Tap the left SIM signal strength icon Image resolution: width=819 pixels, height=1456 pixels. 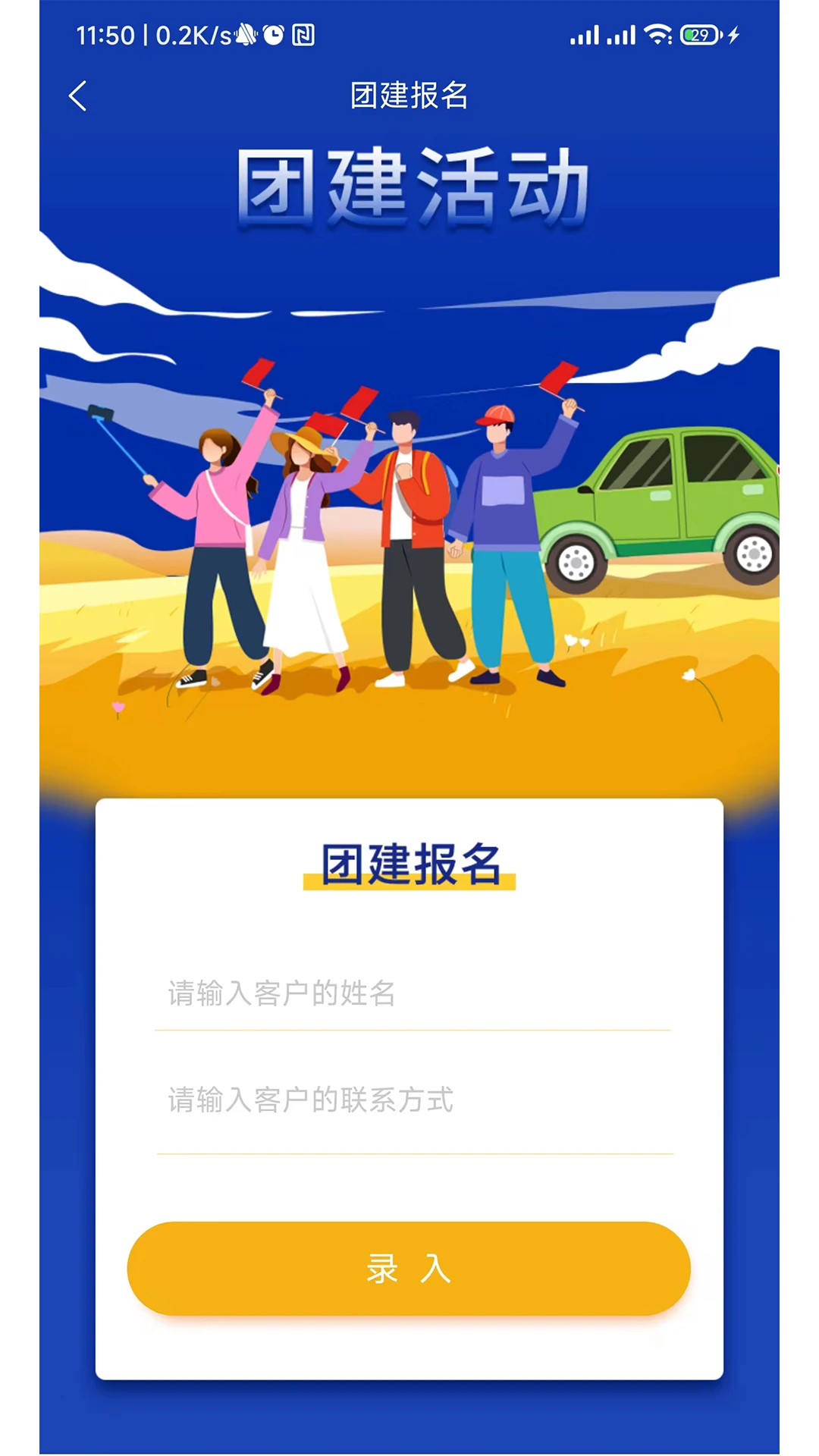[585, 33]
